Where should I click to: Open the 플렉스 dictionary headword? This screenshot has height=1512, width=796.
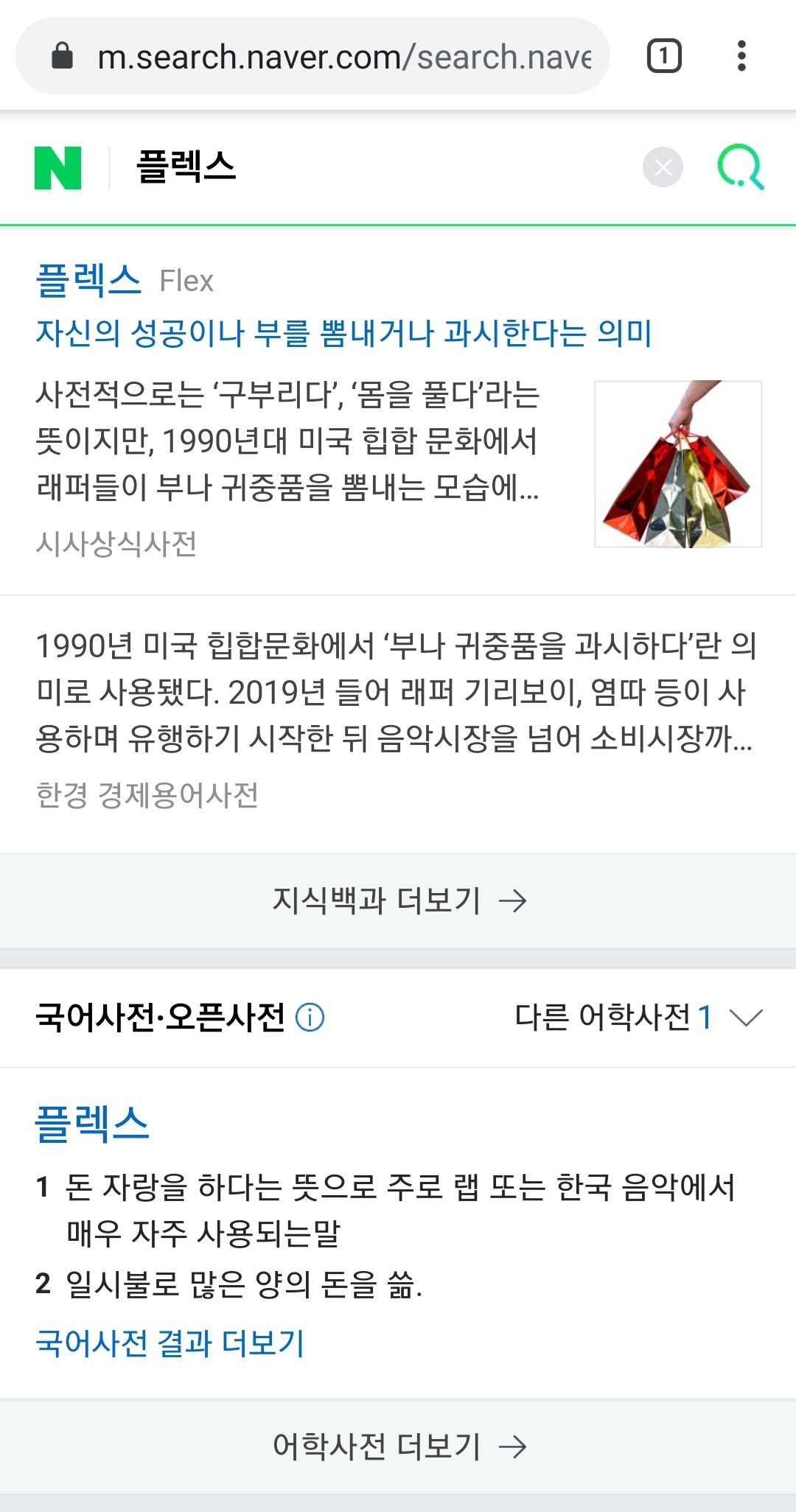(93, 1123)
